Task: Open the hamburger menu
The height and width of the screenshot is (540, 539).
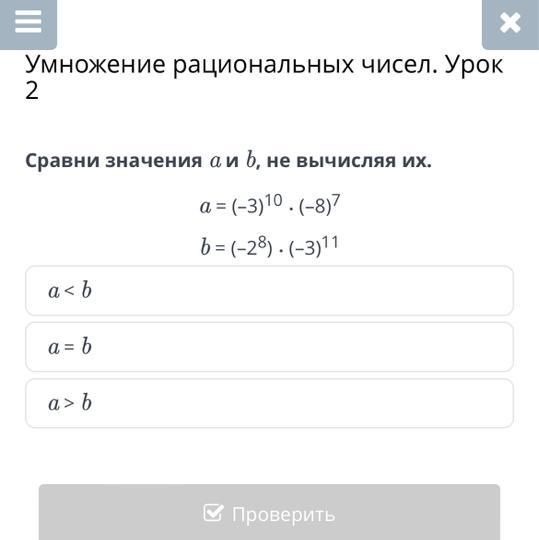Action: [28, 23]
